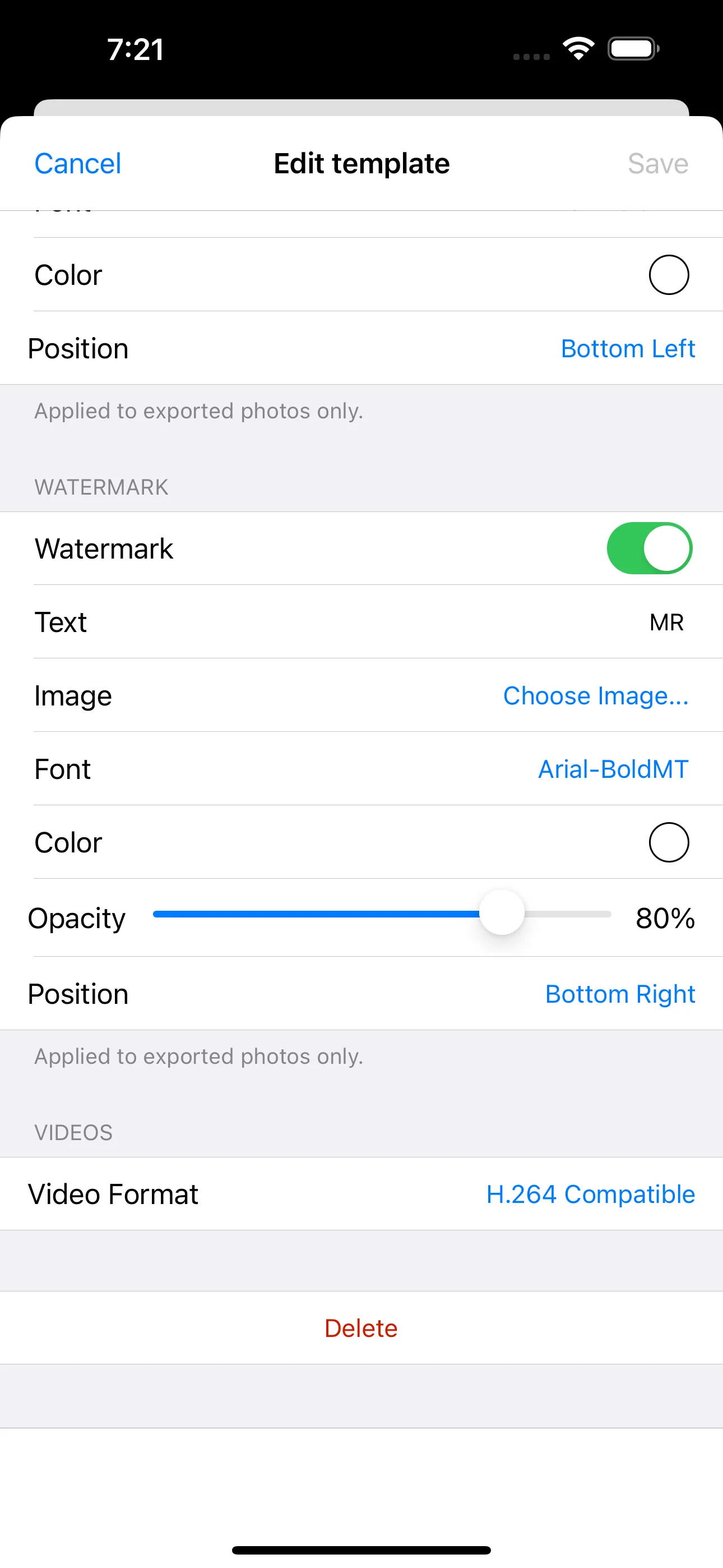Open the watermark Color picker circle
723x1568 pixels.
pyautogui.click(x=668, y=842)
